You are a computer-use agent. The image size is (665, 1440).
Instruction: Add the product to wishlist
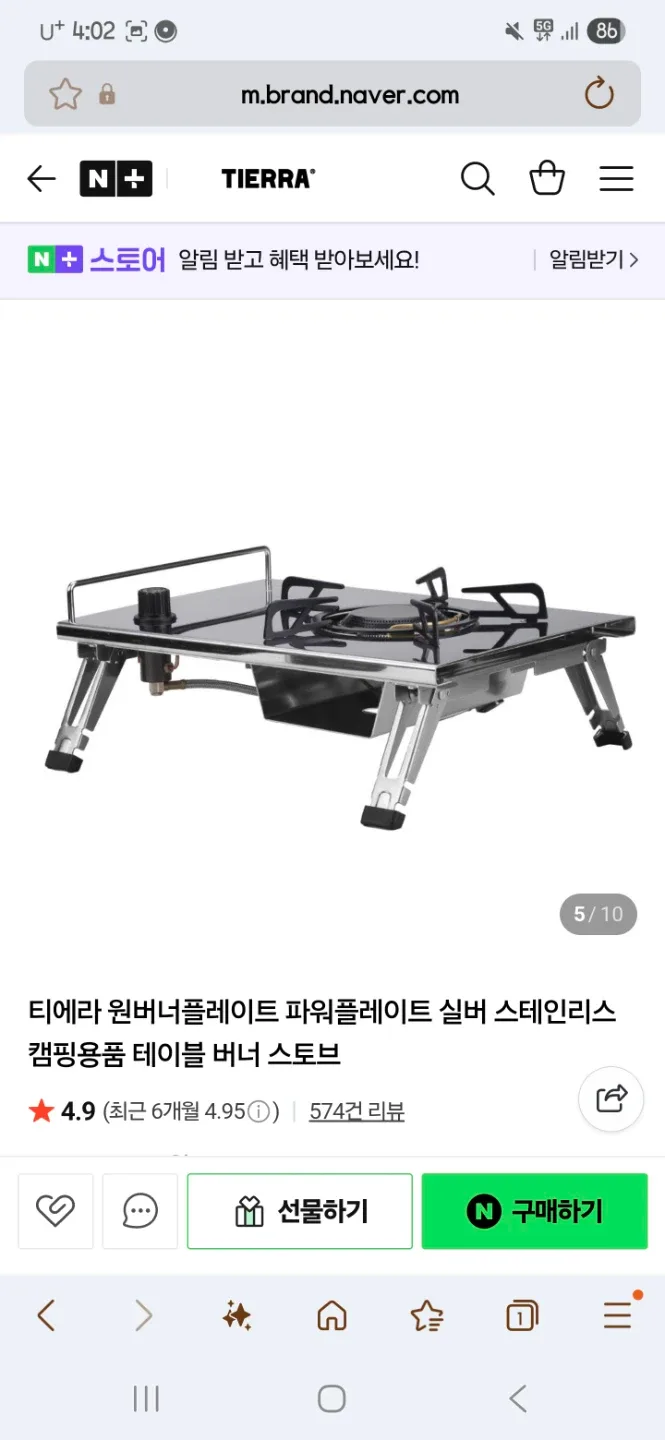point(56,1211)
